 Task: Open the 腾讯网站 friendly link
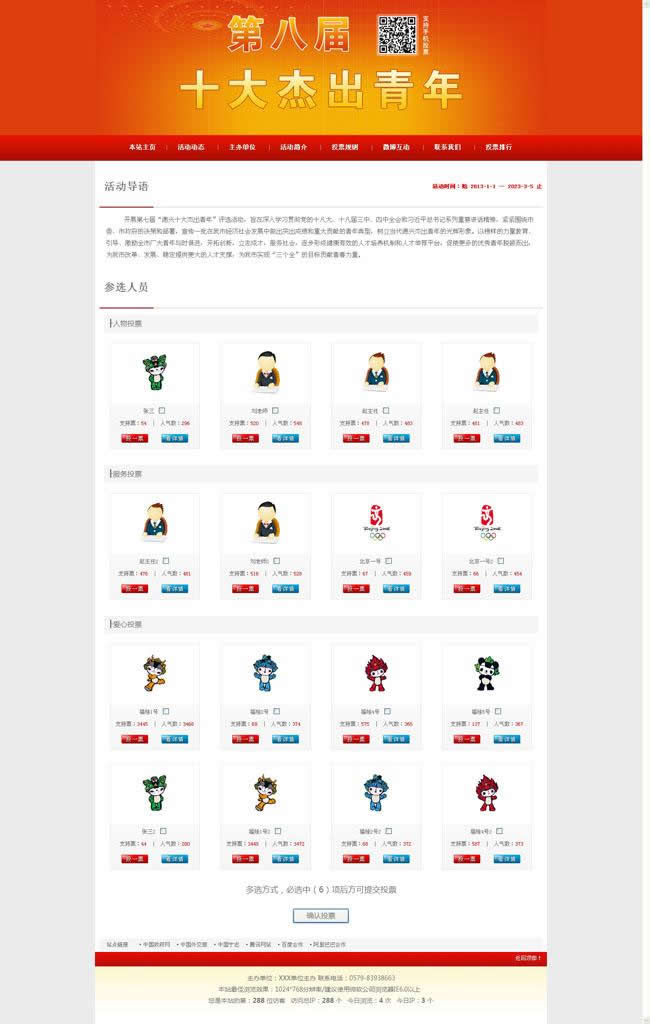point(261,944)
